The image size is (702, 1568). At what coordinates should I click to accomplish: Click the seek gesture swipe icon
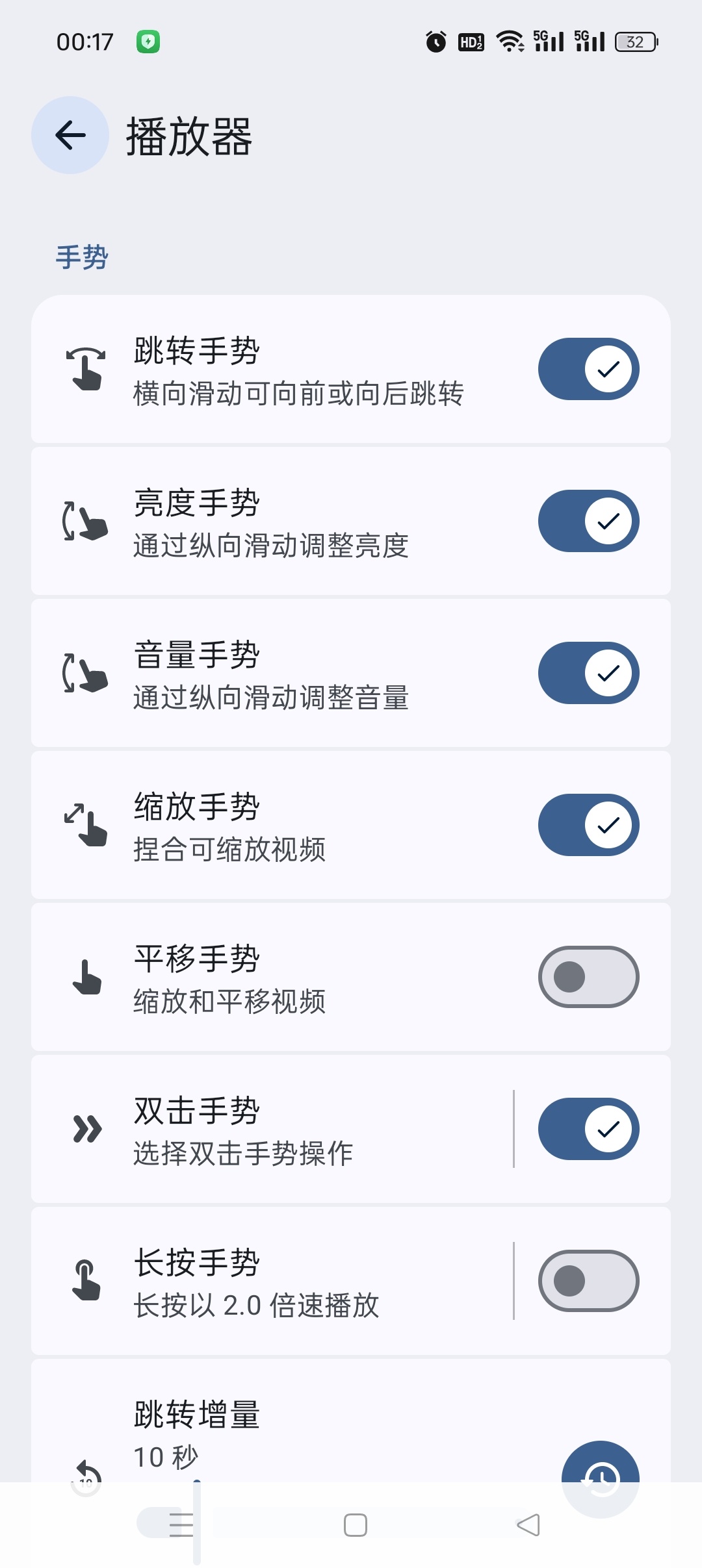85,368
